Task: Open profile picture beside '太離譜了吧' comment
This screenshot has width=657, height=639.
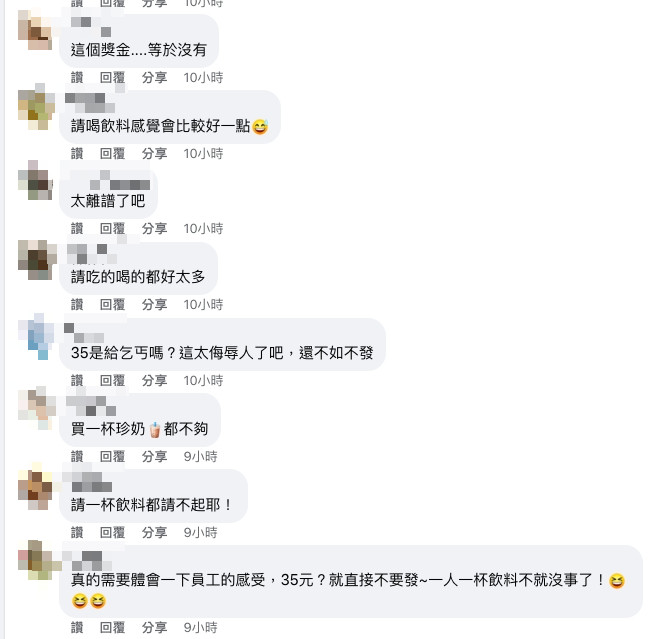Action: click(x=39, y=182)
